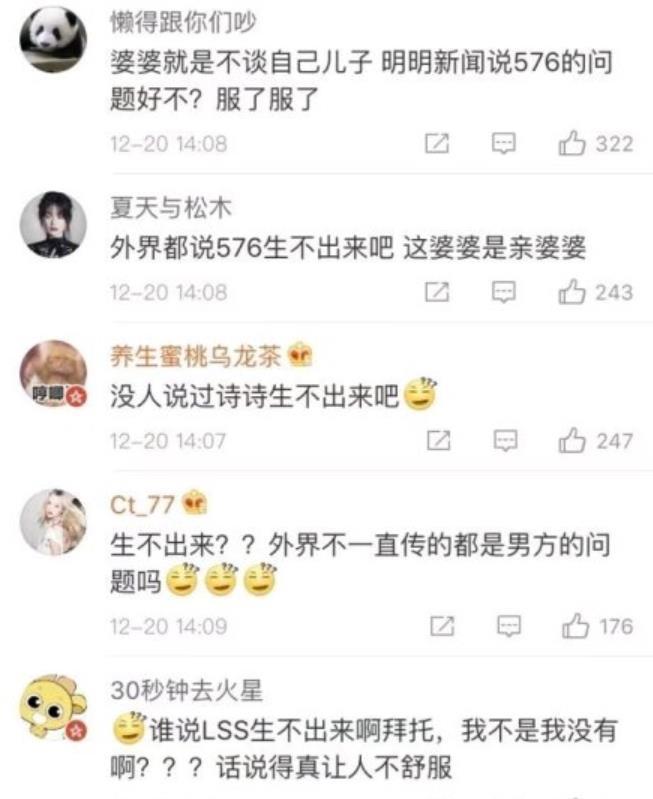Reply to Ct_77's comment
Viewport: 653px width, 799px height.
[507, 627]
